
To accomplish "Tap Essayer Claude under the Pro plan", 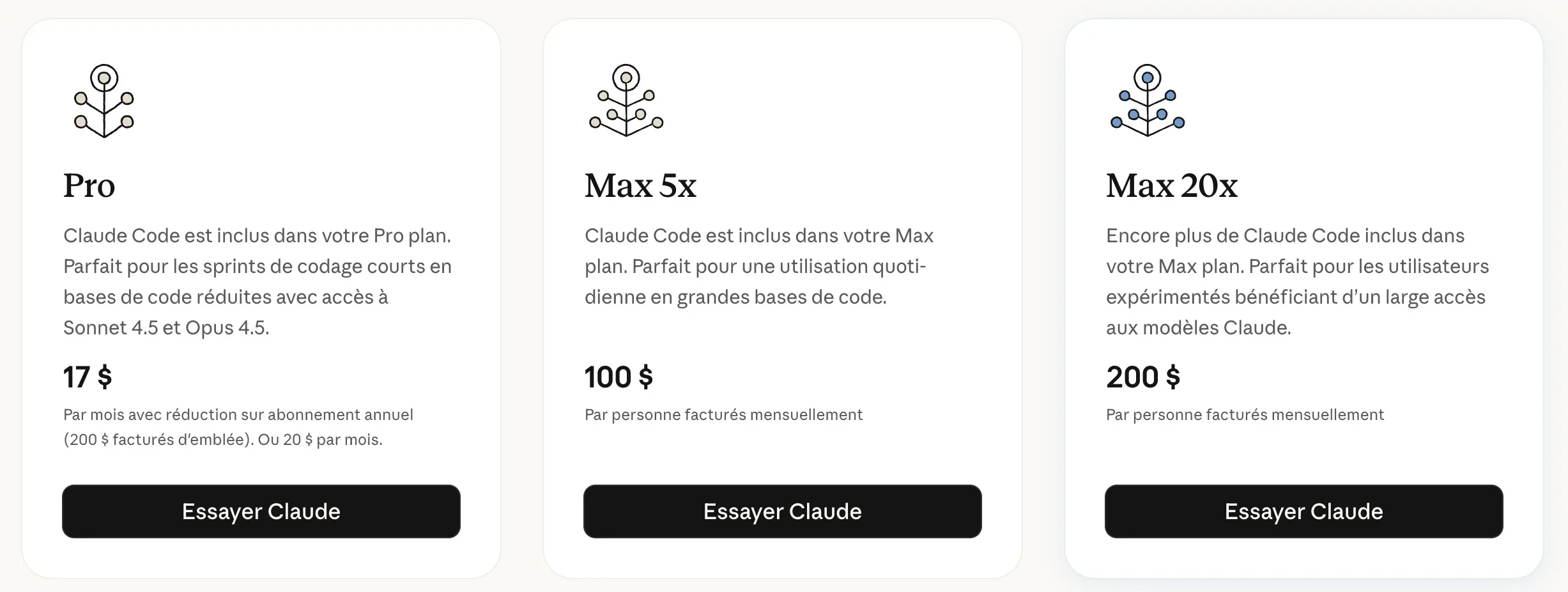I will (261, 511).
